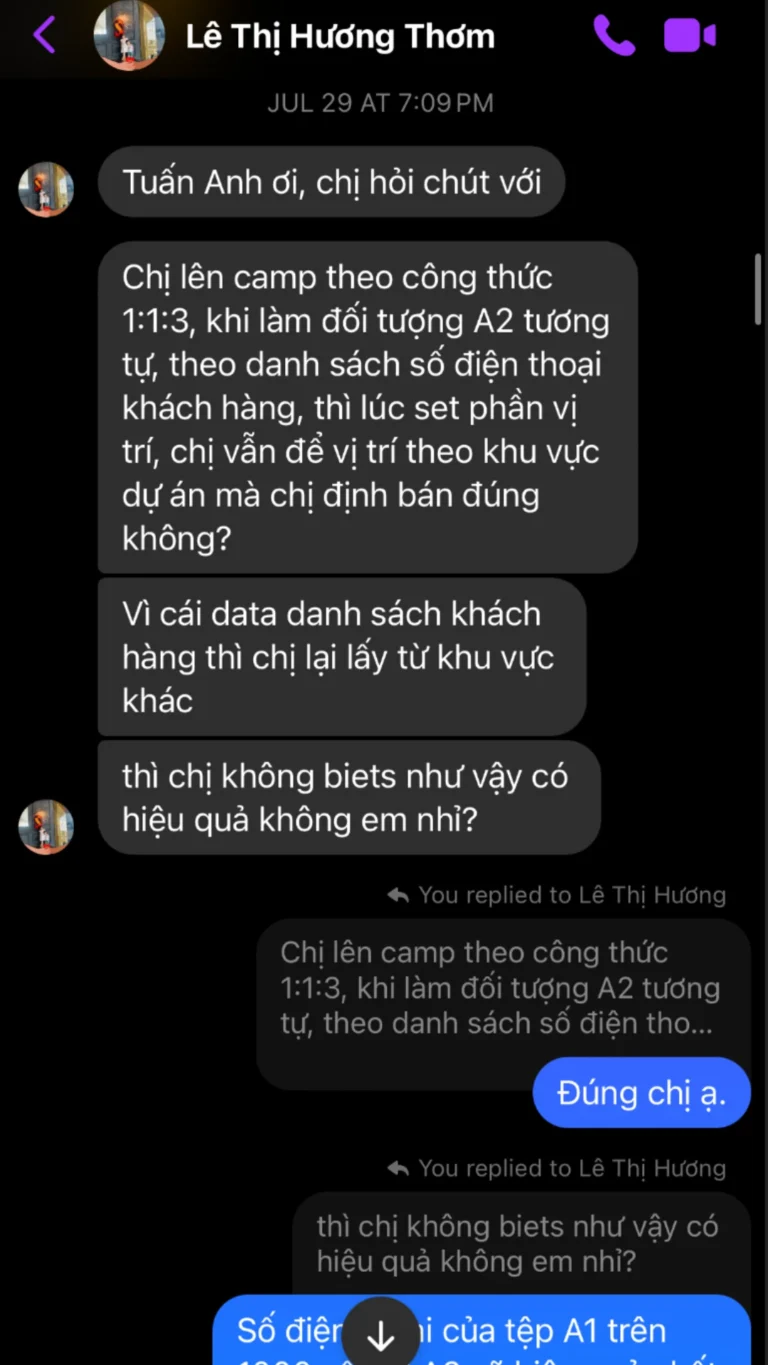Viewport: 768px width, 1365px height.
Task: Start a voice call with Lê Thị Hương Thơm
Action: pyautogui.click(x=613, y=36)
